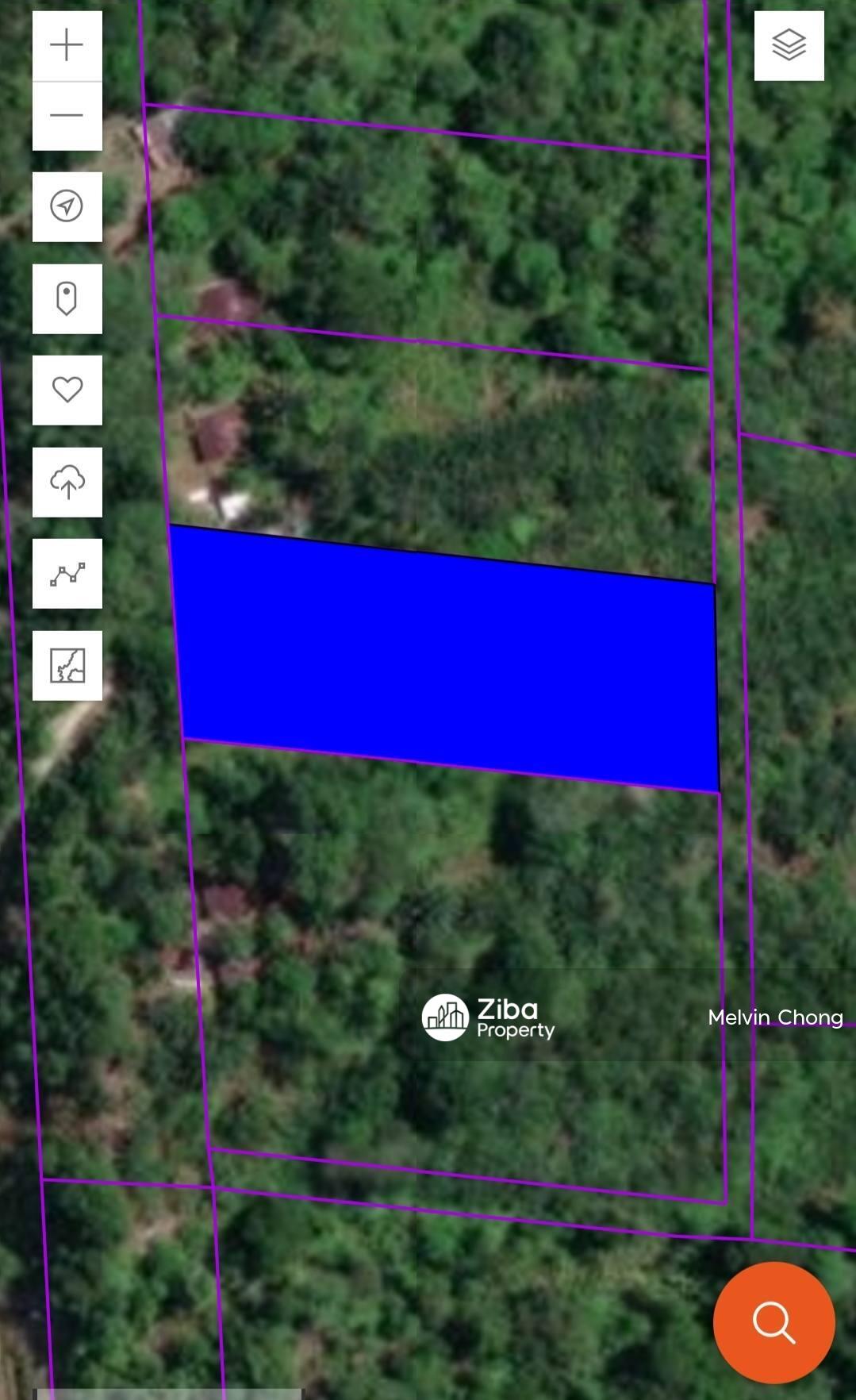Select the blue highlighted land parcel
This screenshot has height=1400, width=856.
coord(444,659)
